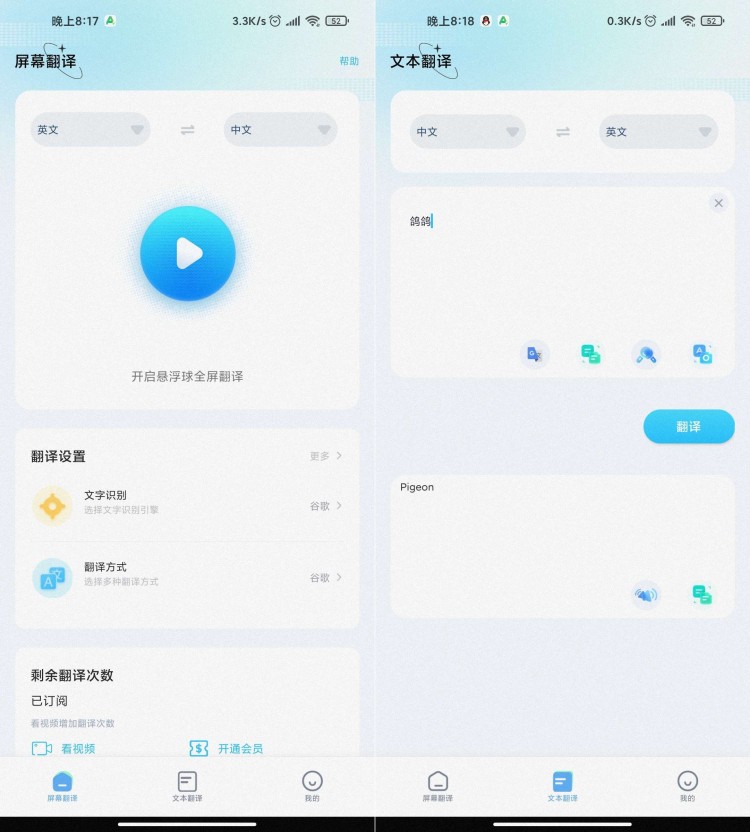750x832 pixels.
Task: Start the floating ball full-screen translation
Action: (187, 254)
